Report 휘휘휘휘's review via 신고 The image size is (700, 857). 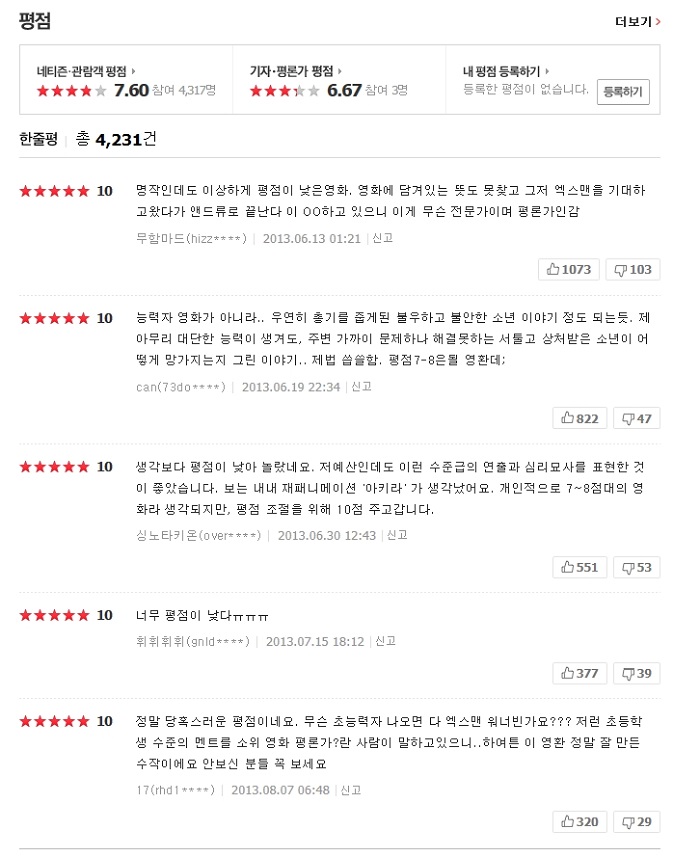pyautogui.click(x=386, y=641)
